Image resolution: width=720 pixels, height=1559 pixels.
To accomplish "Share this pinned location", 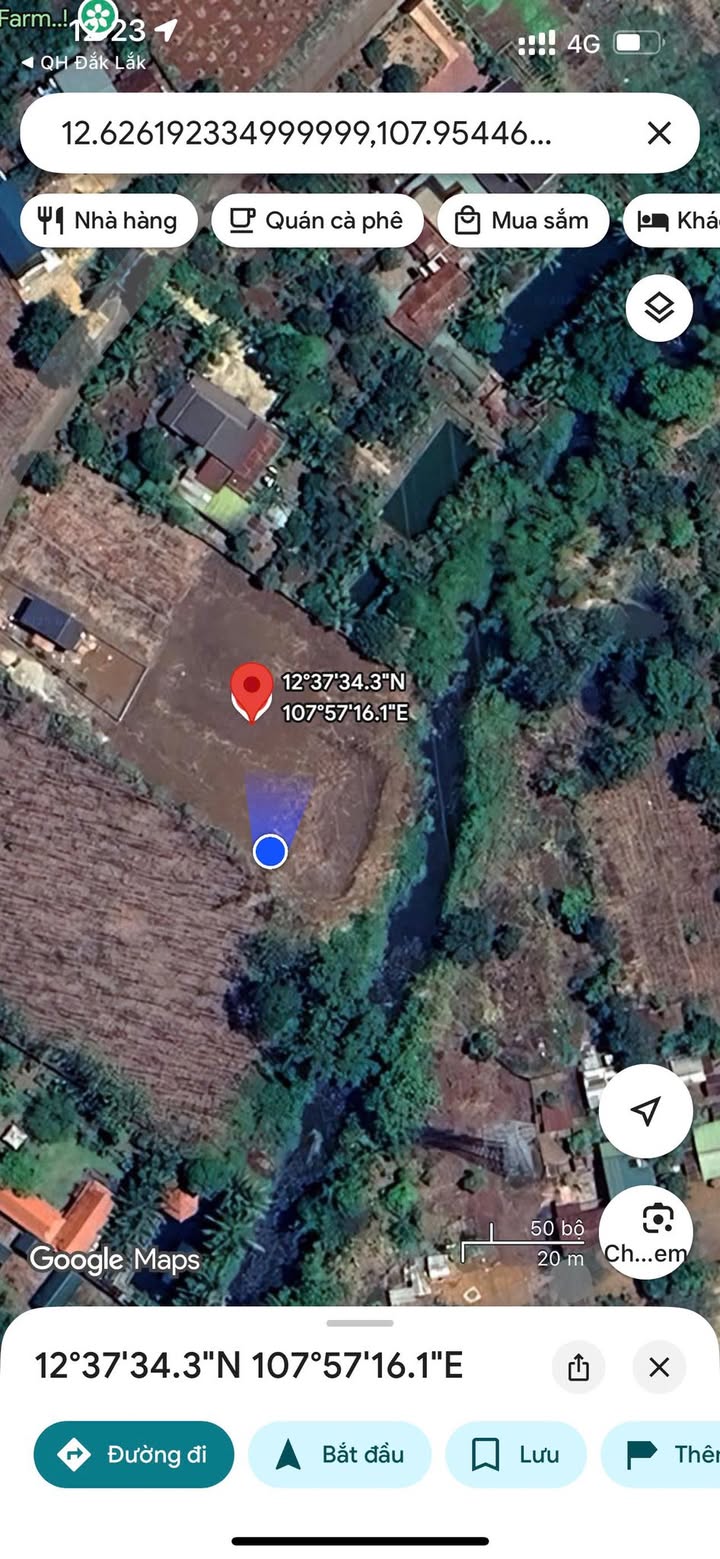I will 578,1367.
